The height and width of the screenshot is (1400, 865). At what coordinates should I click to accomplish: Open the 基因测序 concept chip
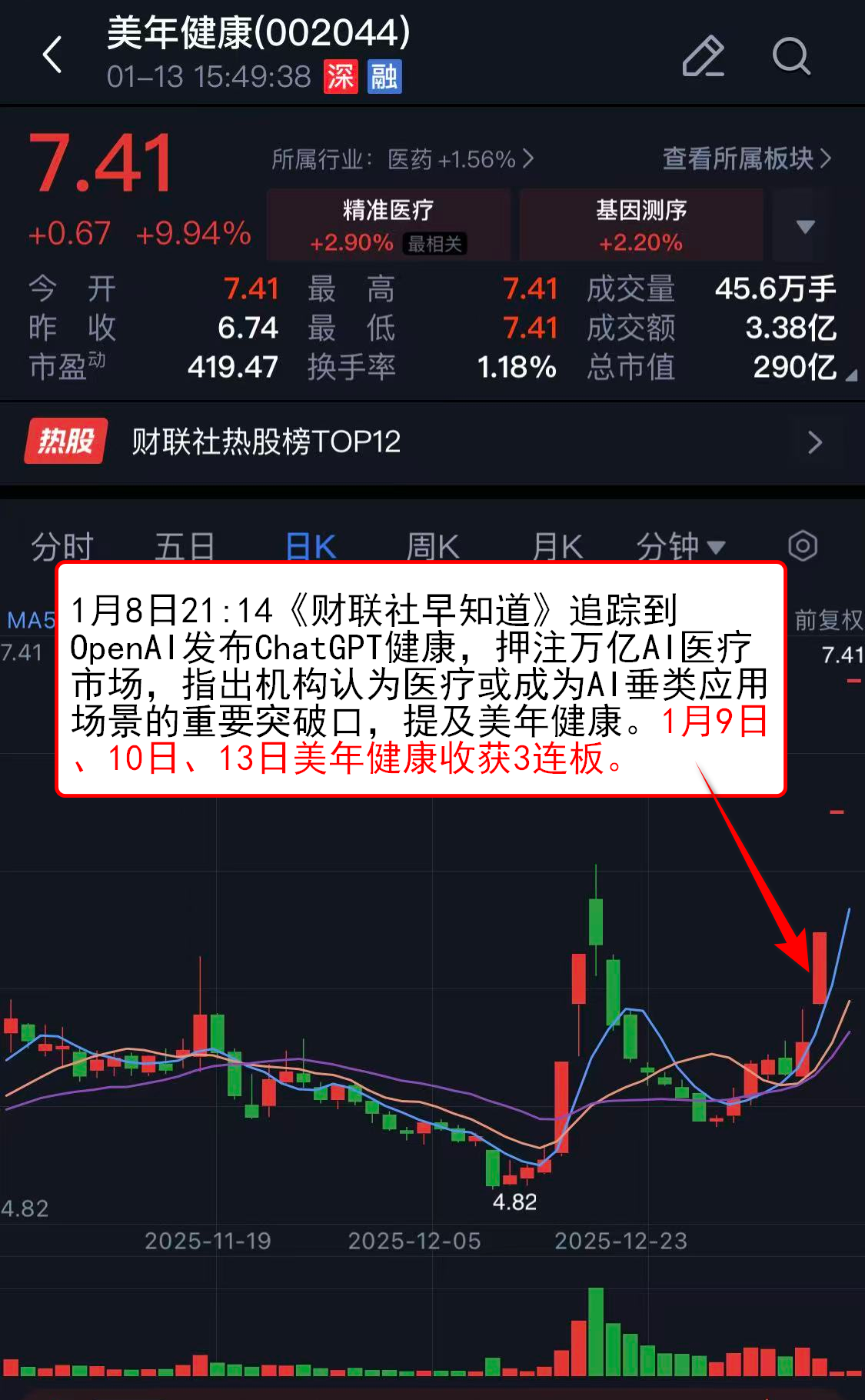coord(640,225)
